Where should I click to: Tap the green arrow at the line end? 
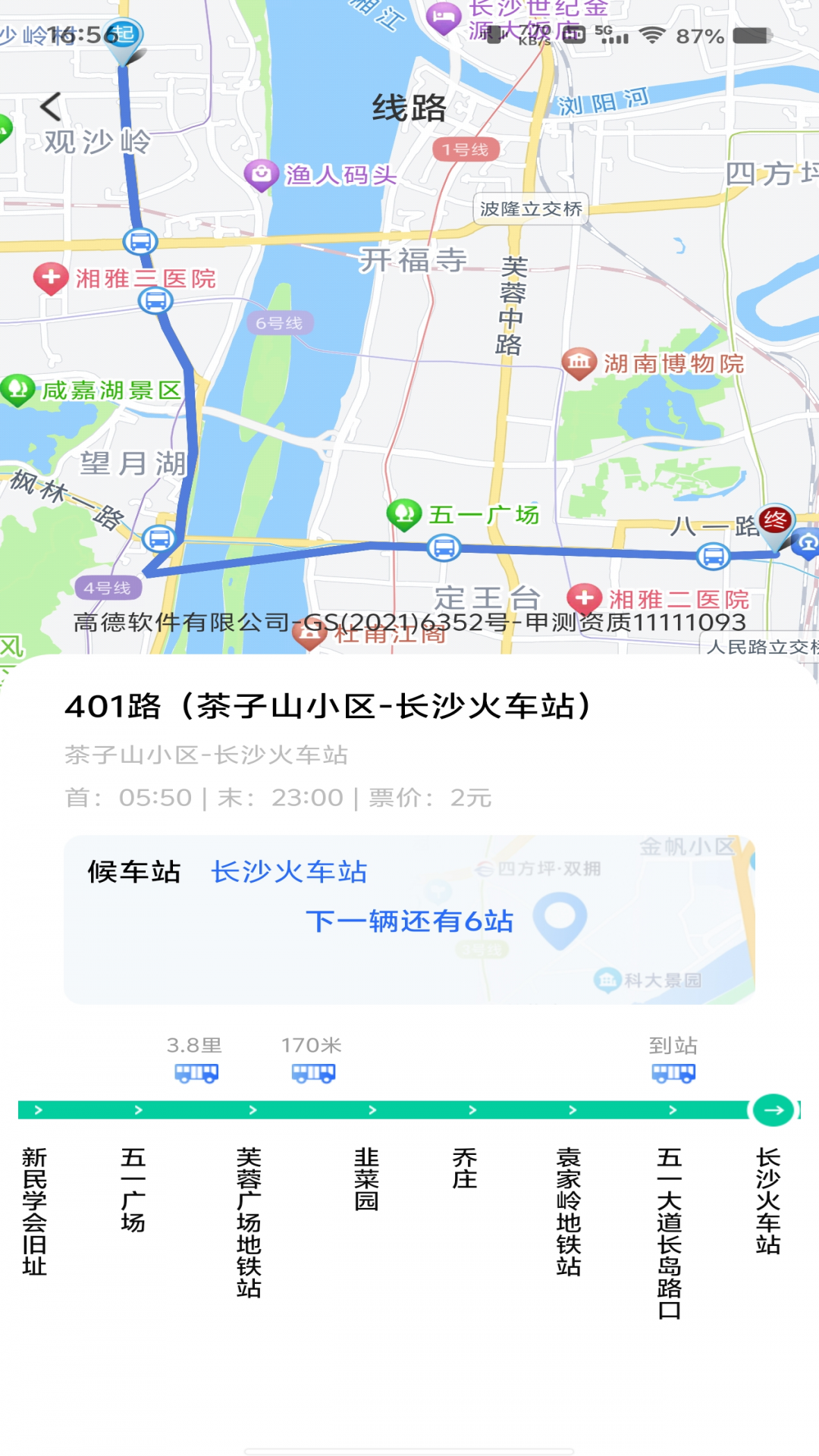[x=773, y=1110]
